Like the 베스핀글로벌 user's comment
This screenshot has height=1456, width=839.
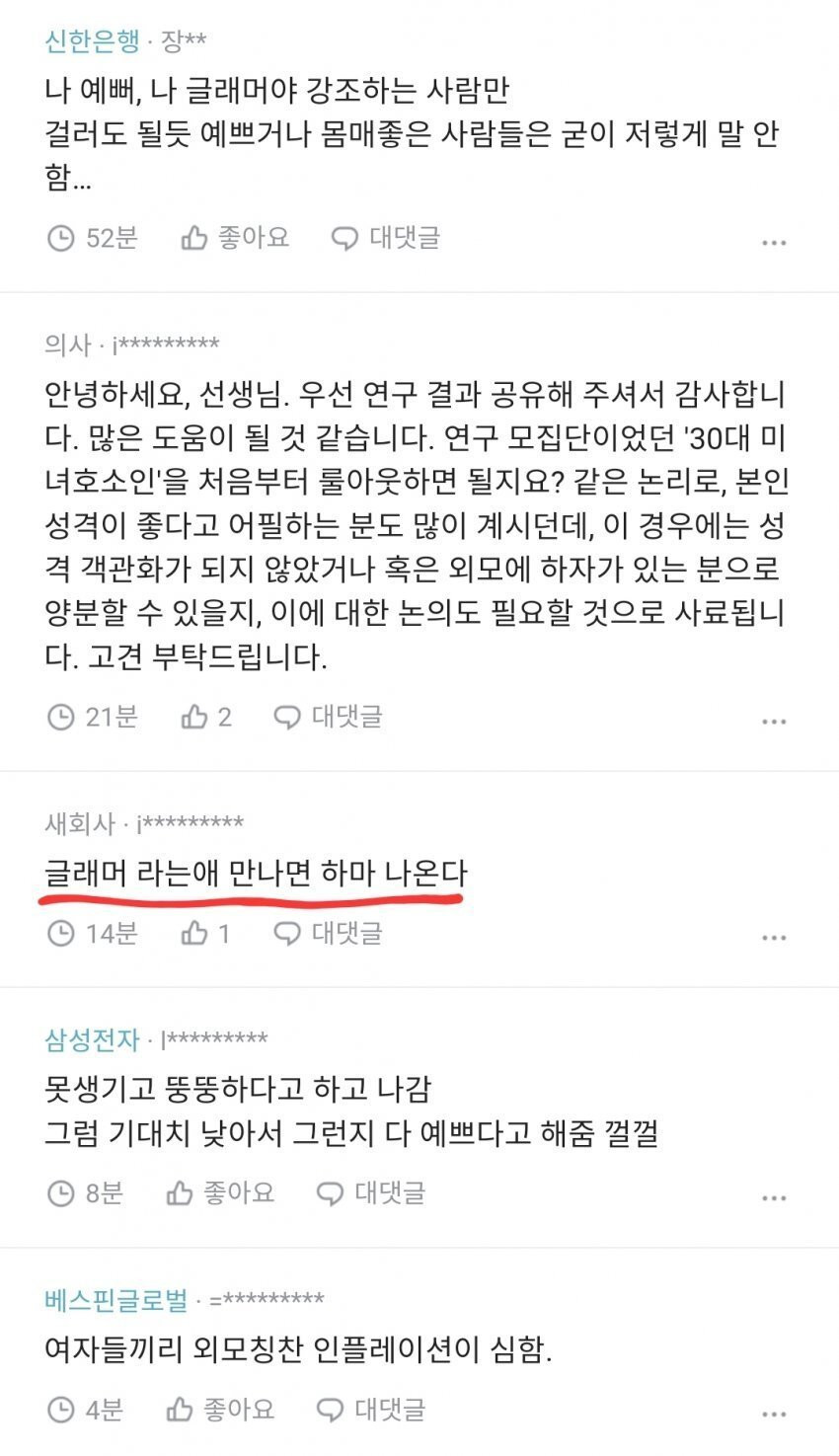(220, 1410)
